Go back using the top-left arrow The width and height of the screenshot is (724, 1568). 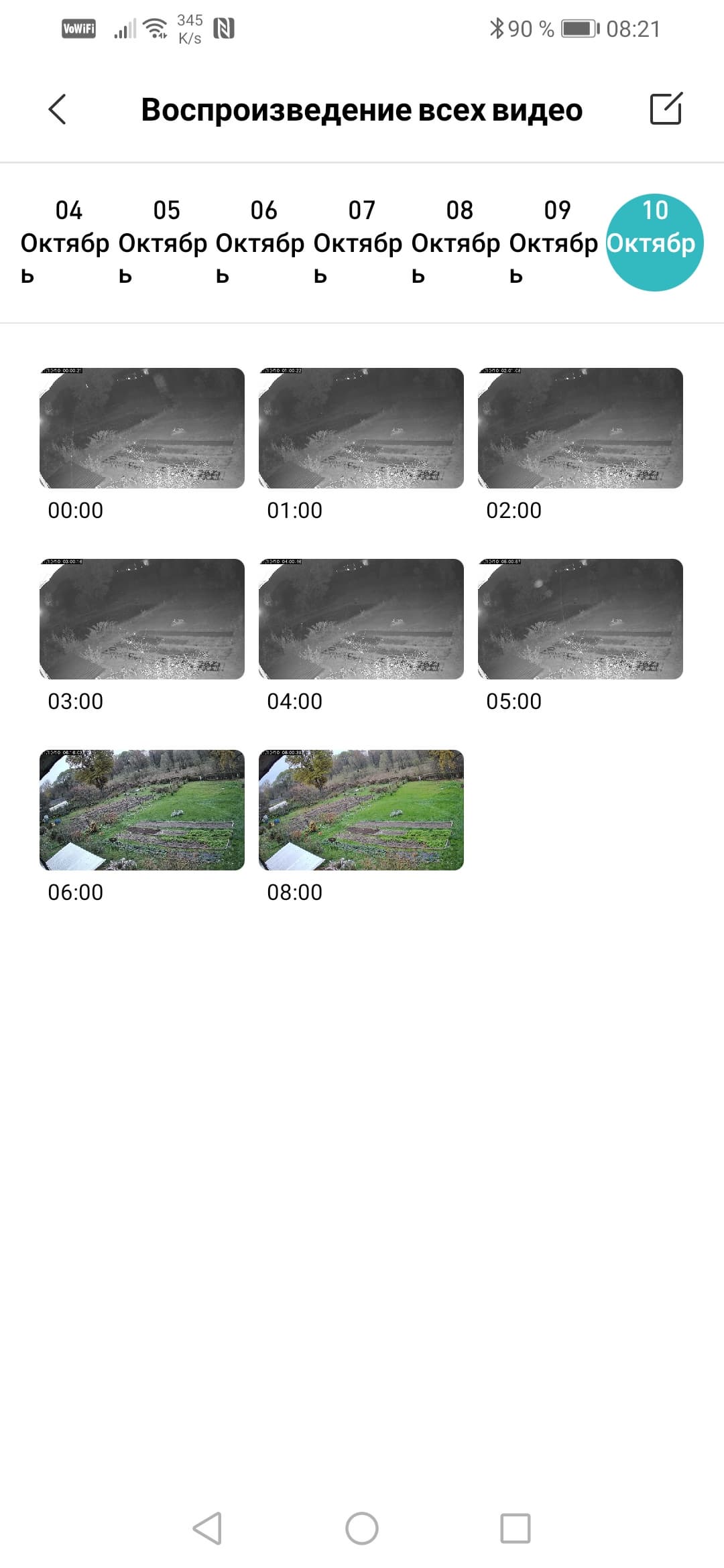(58, 109)
